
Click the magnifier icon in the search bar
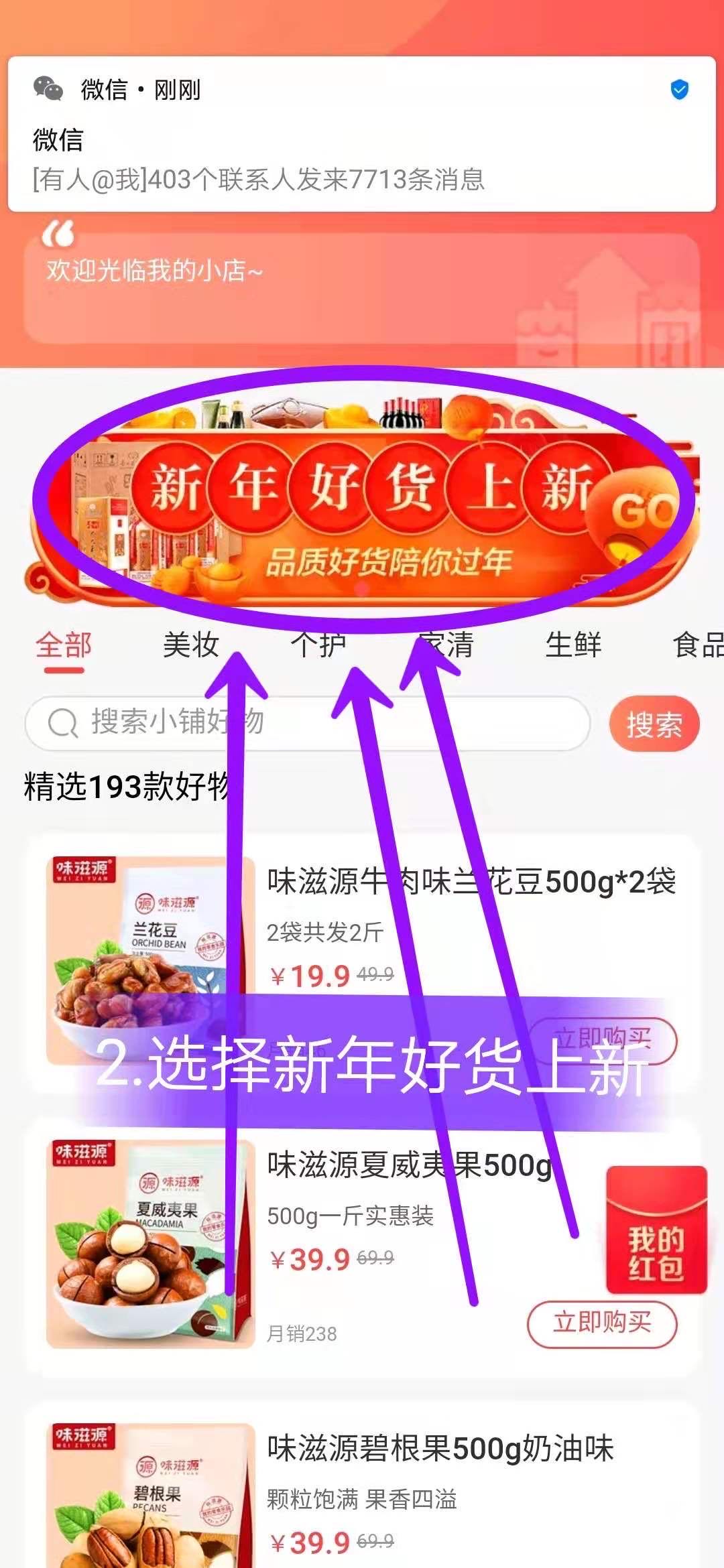click(x=62, y=724)
